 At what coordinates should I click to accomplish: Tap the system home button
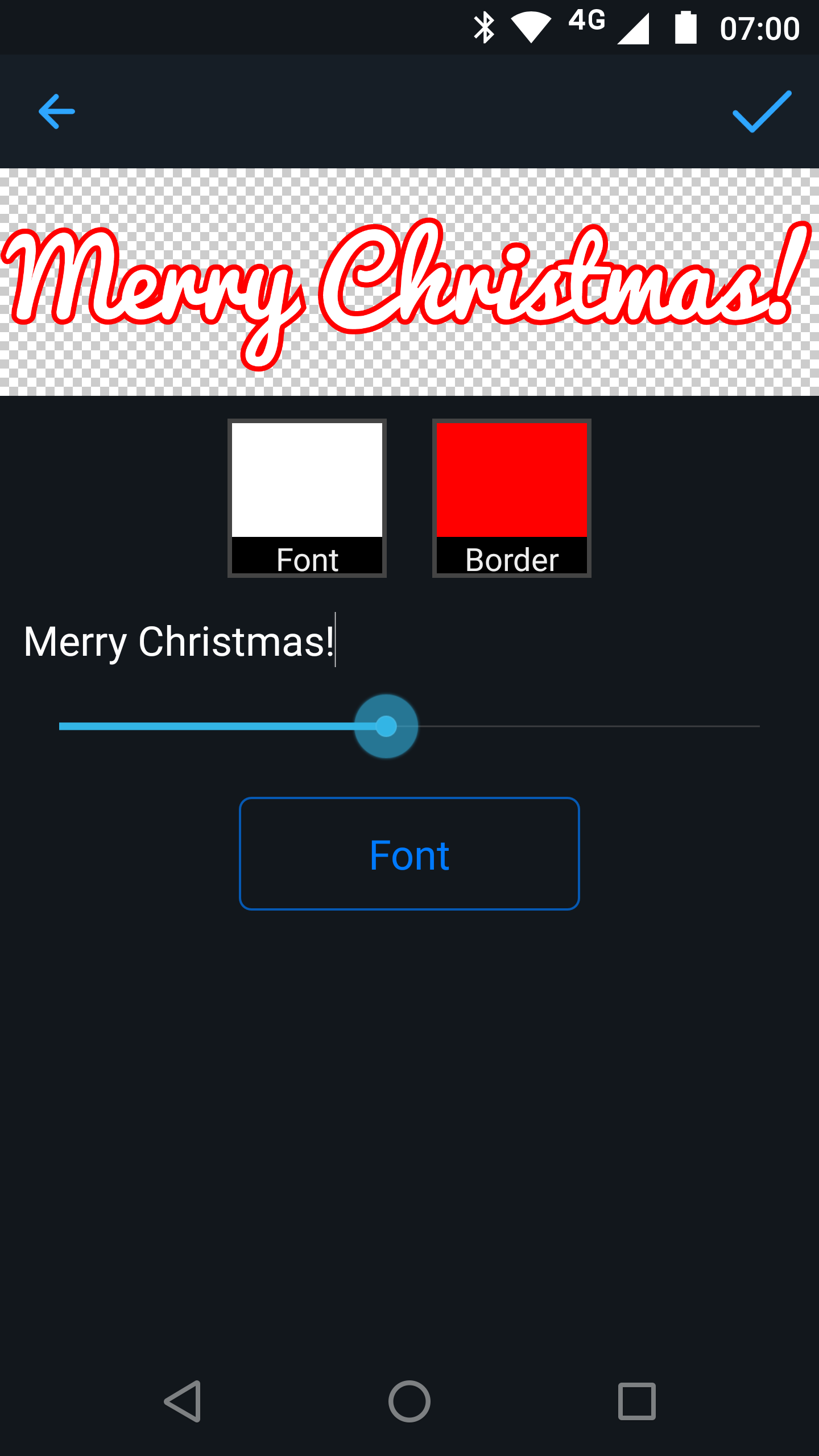pyautogui.click(x=409, y=1401)
